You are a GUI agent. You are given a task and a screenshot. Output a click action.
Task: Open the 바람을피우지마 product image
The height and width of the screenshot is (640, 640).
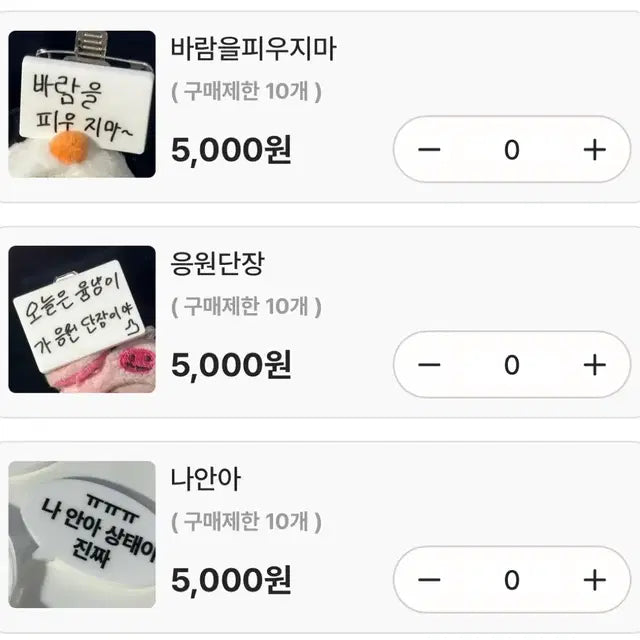[x=82, y=104]
